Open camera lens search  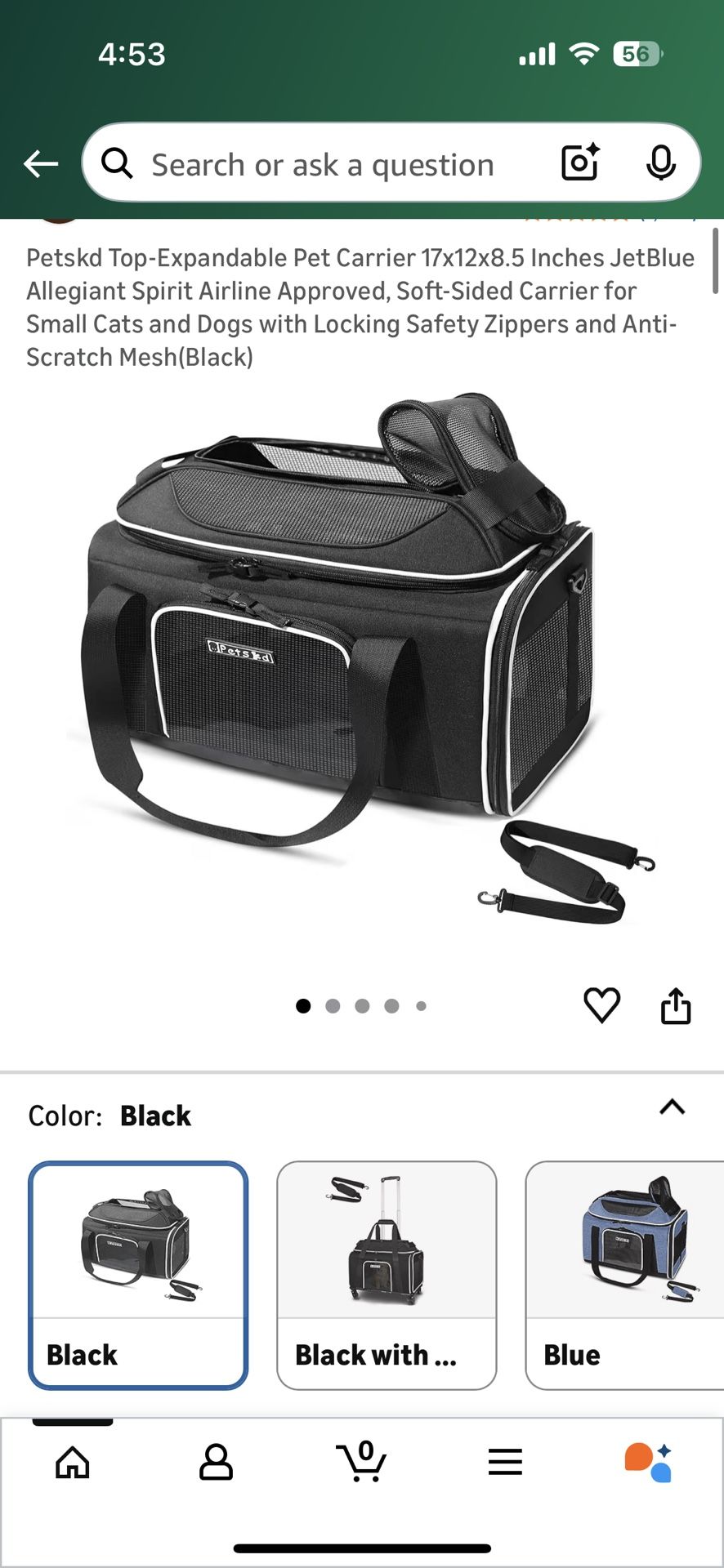(x=580, y=163)
